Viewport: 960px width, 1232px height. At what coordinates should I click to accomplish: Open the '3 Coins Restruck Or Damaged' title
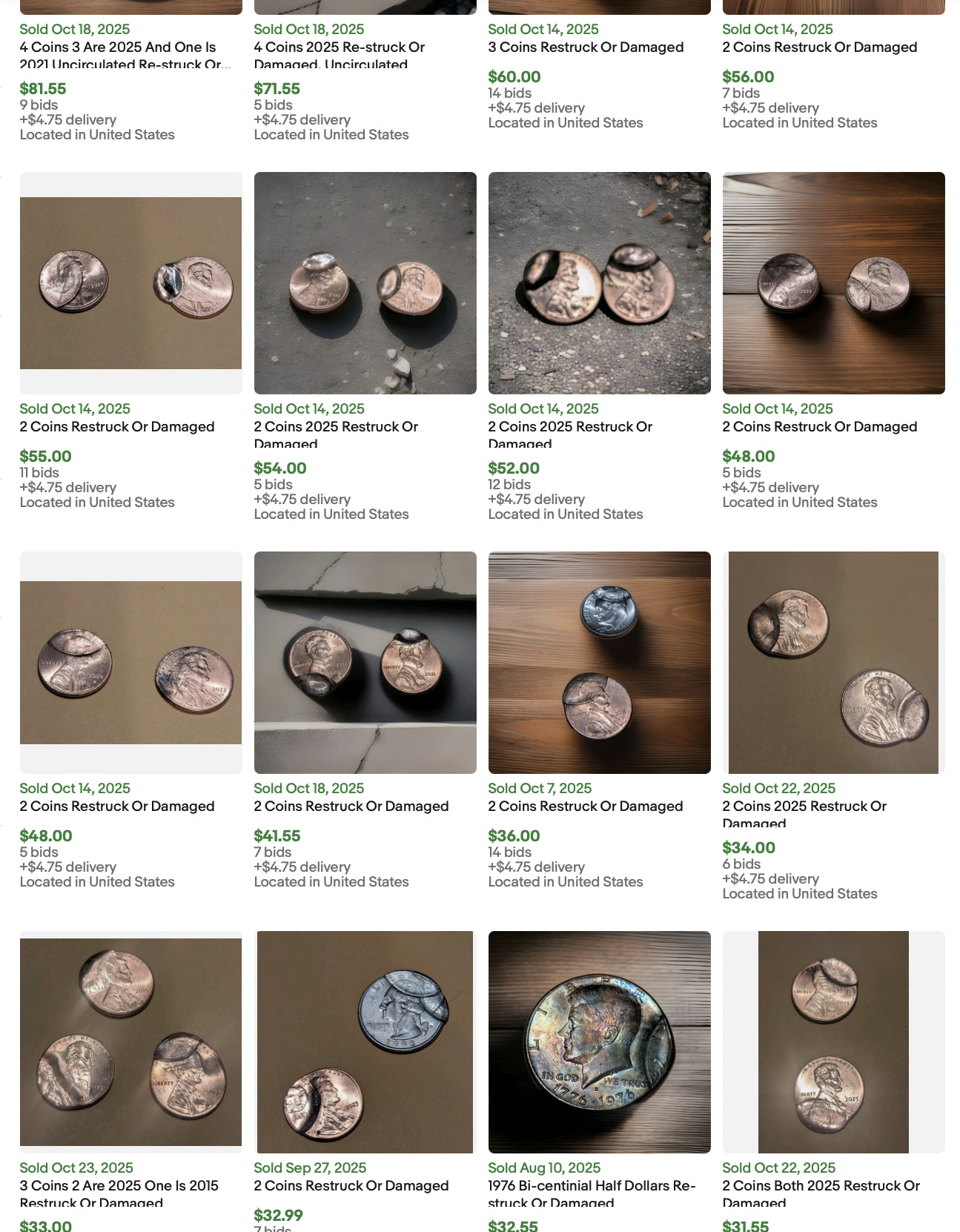point(586,47)
